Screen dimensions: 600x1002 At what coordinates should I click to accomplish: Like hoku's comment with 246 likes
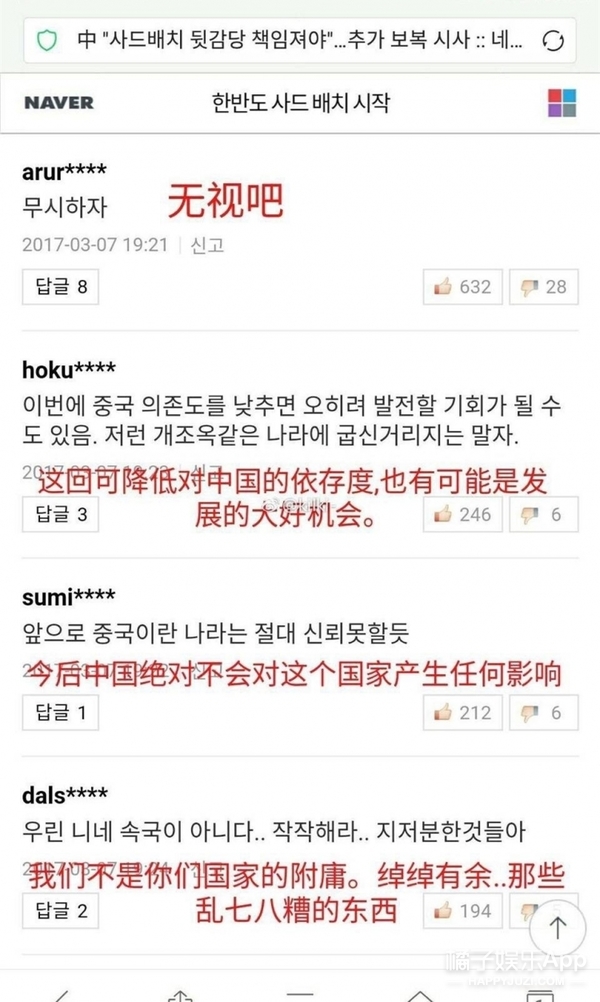pyautogui.click(x=463, y=514)
